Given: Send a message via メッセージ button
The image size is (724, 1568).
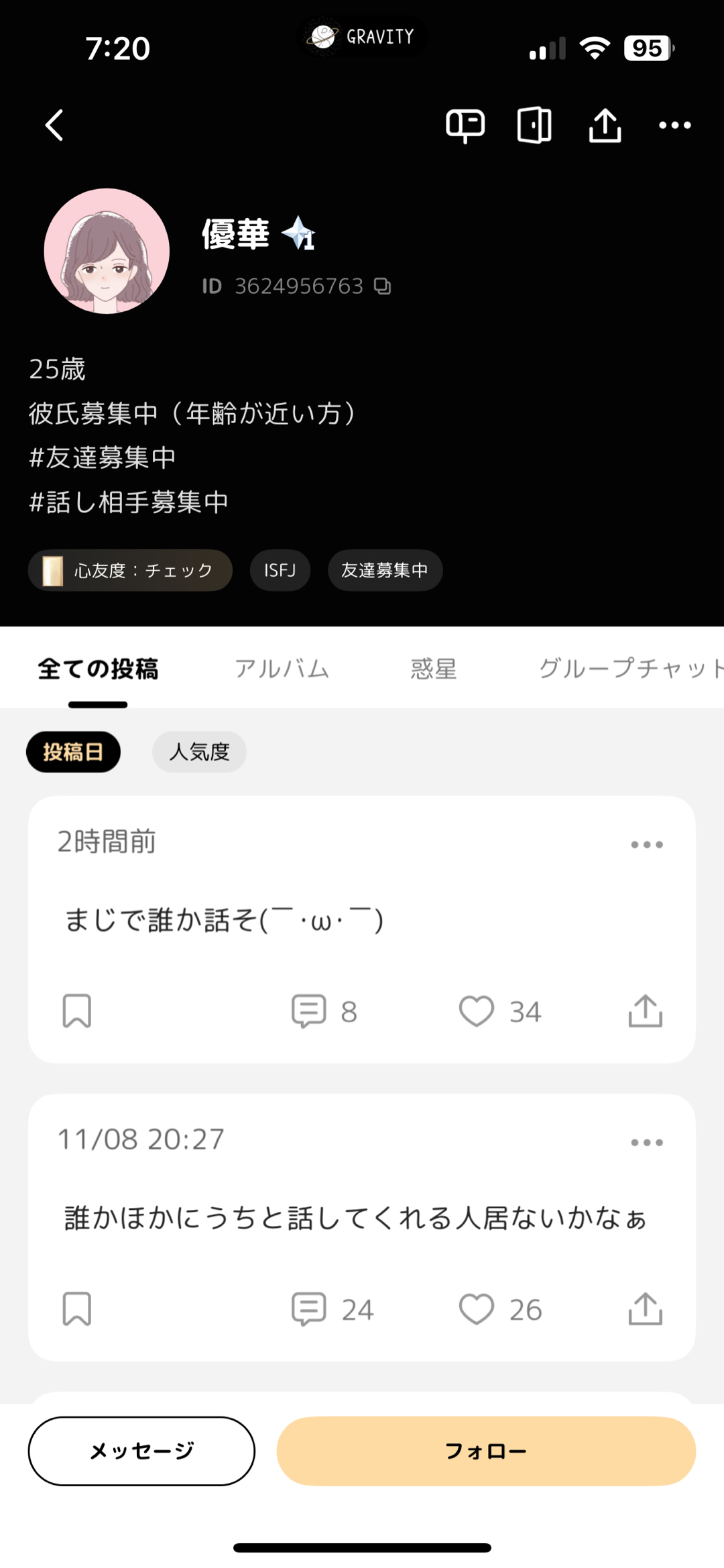Looking at the screenshot, I should click(x=141, y=1451).
